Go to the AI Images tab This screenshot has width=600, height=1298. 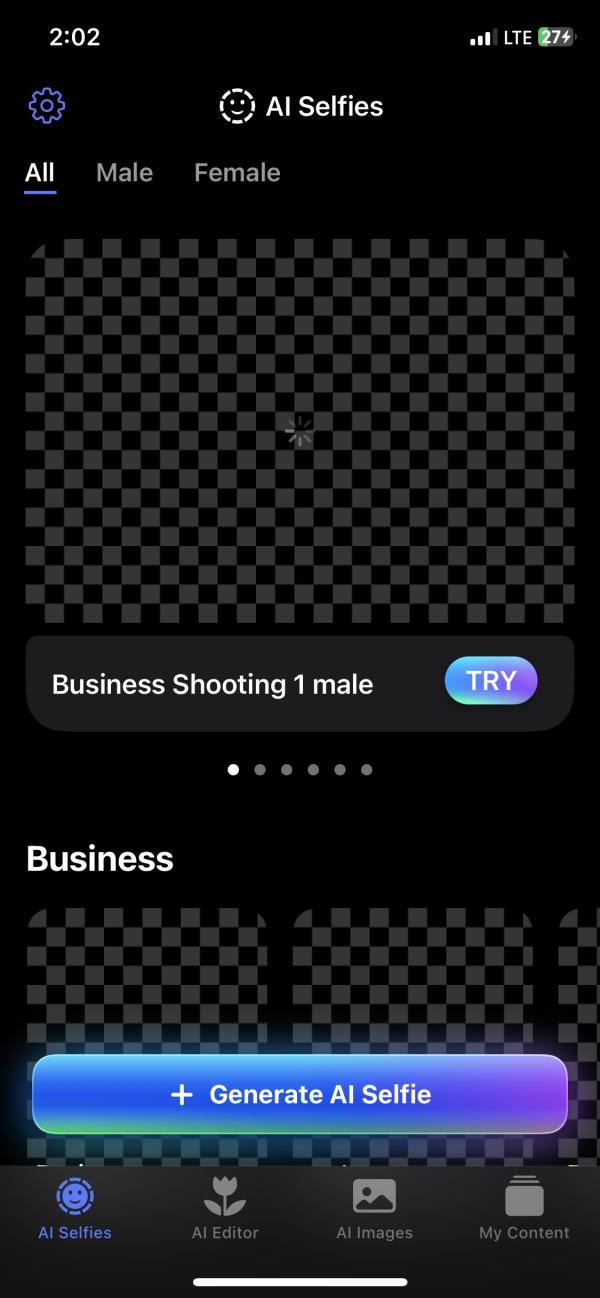(x=375, y=1208)
